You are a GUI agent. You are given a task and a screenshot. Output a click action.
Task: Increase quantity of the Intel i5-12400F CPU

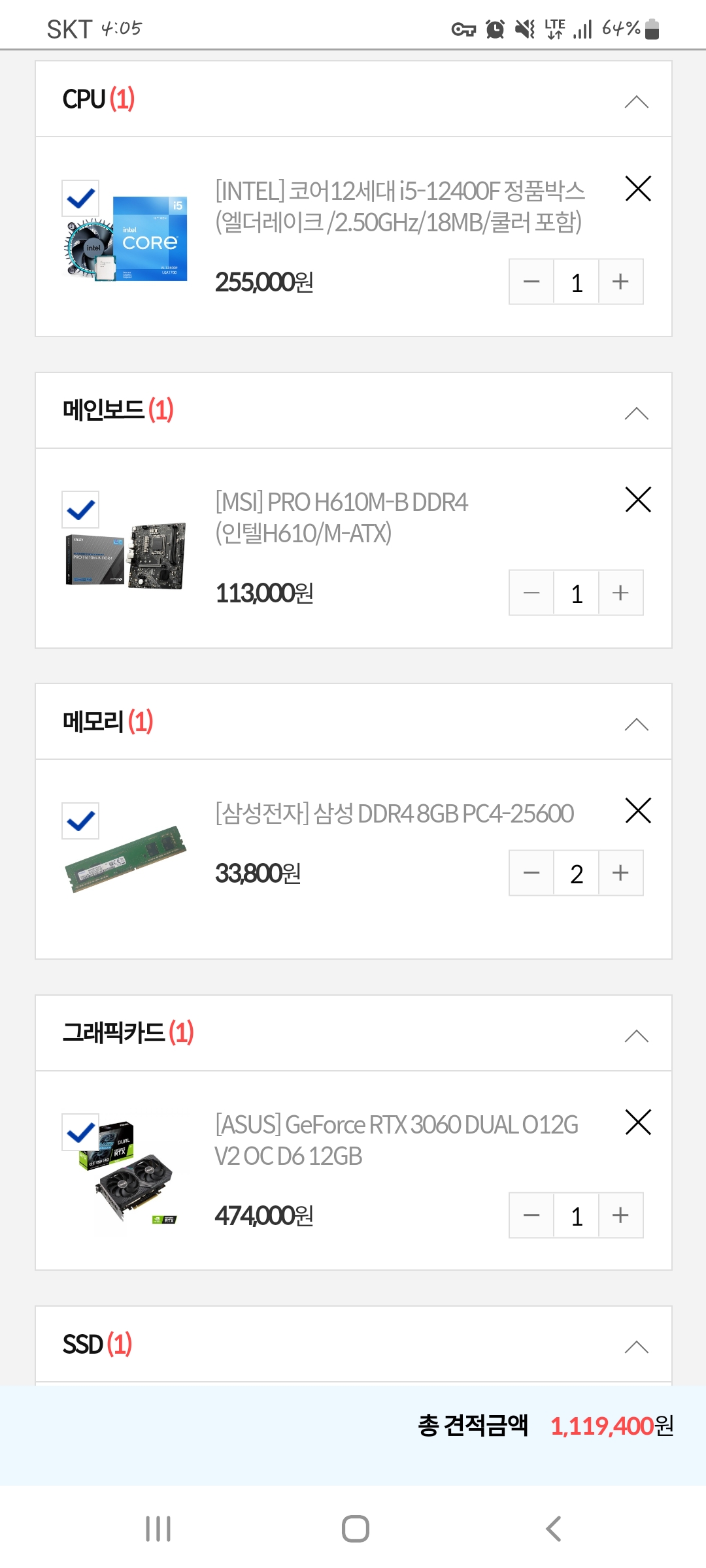pyautogui.click(x=620, y=282)
